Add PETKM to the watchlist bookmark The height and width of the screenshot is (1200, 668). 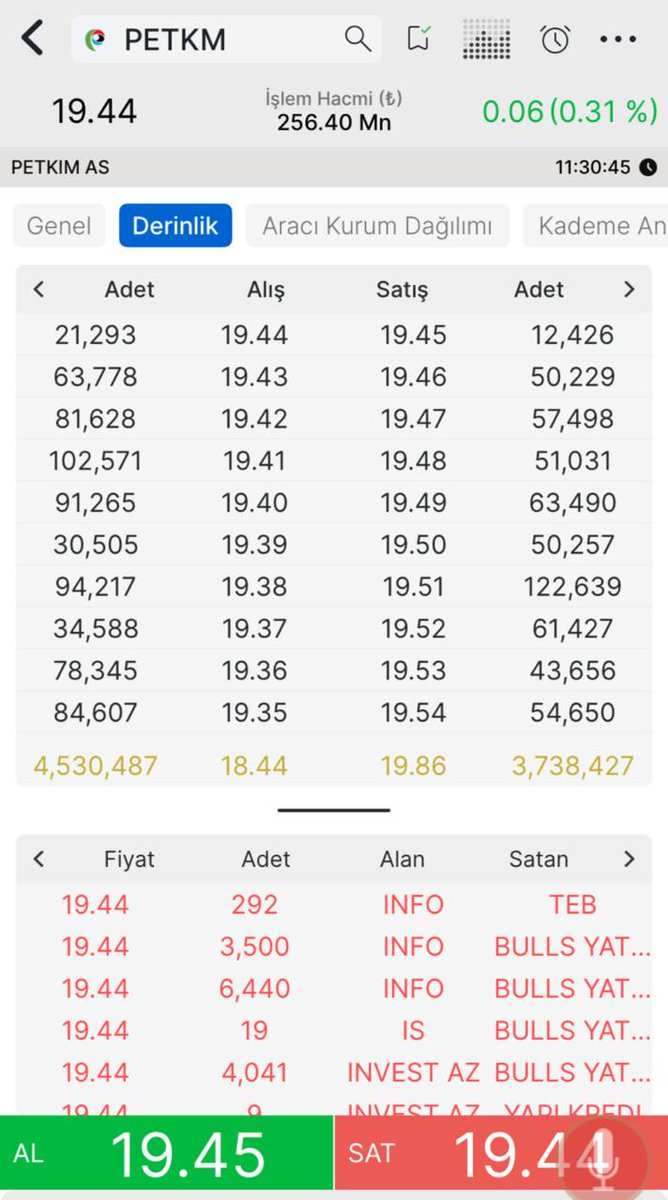(x=418, y=39)
